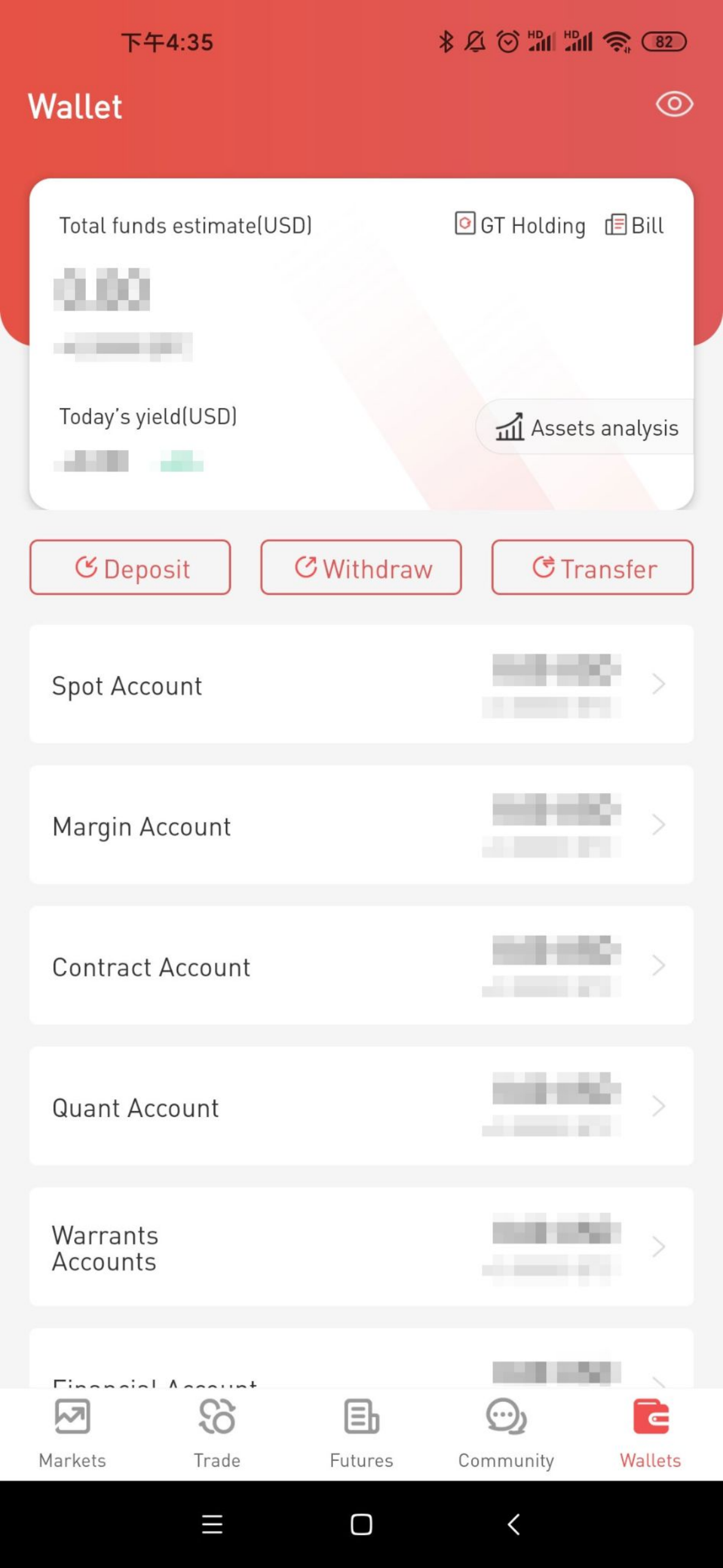Open the Spot Account row

(361, 684)
